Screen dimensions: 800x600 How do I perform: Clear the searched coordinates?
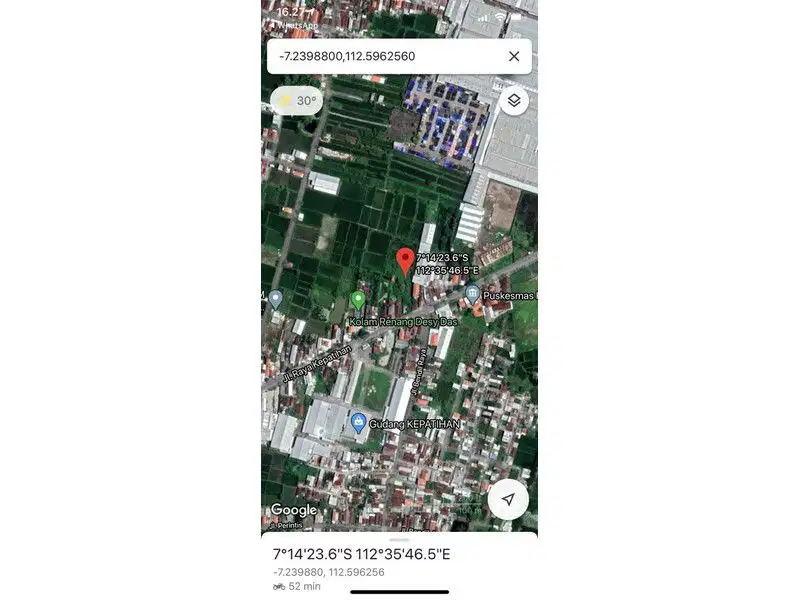(514, 56)
